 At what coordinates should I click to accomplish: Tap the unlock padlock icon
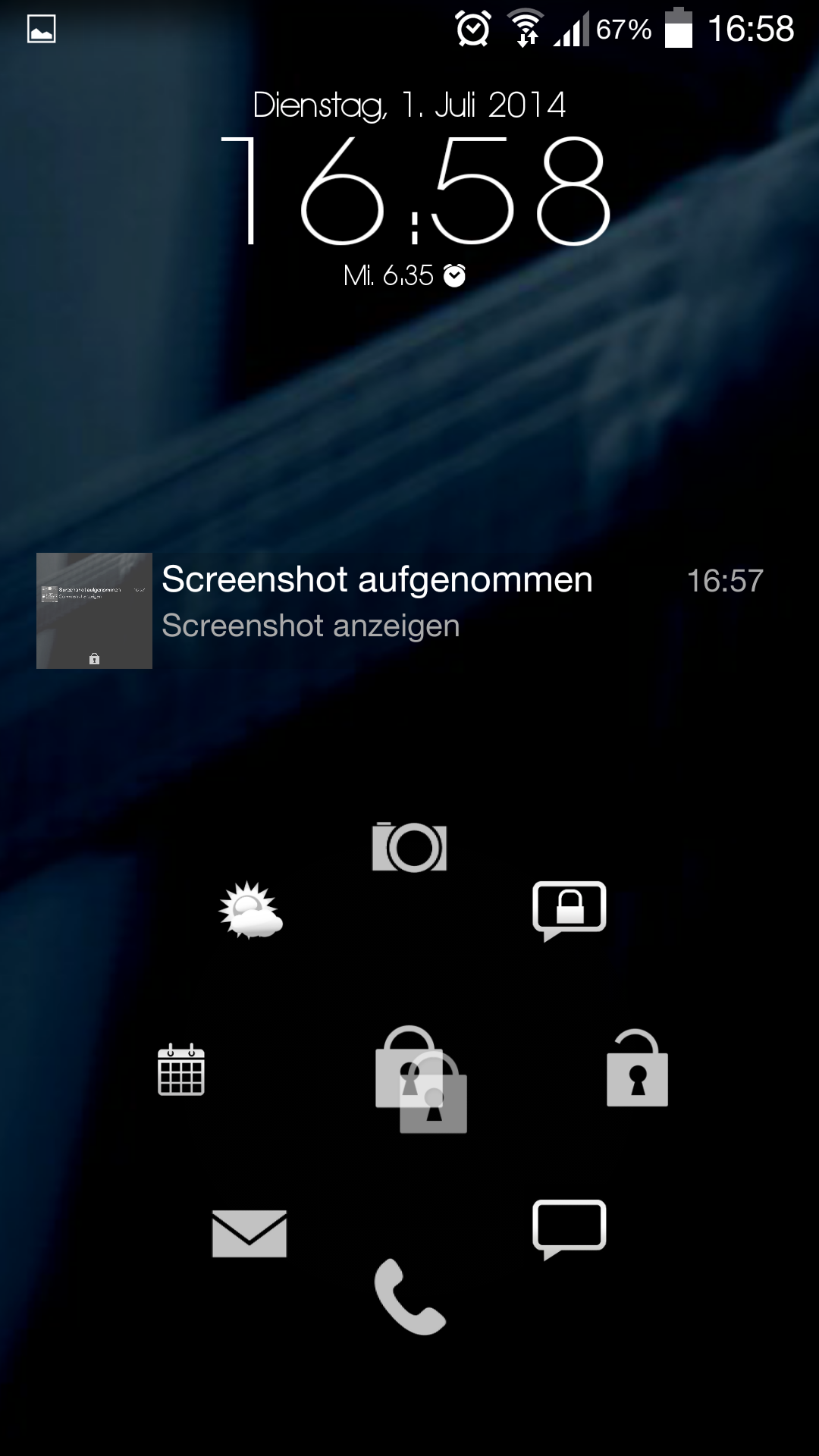637,1068
